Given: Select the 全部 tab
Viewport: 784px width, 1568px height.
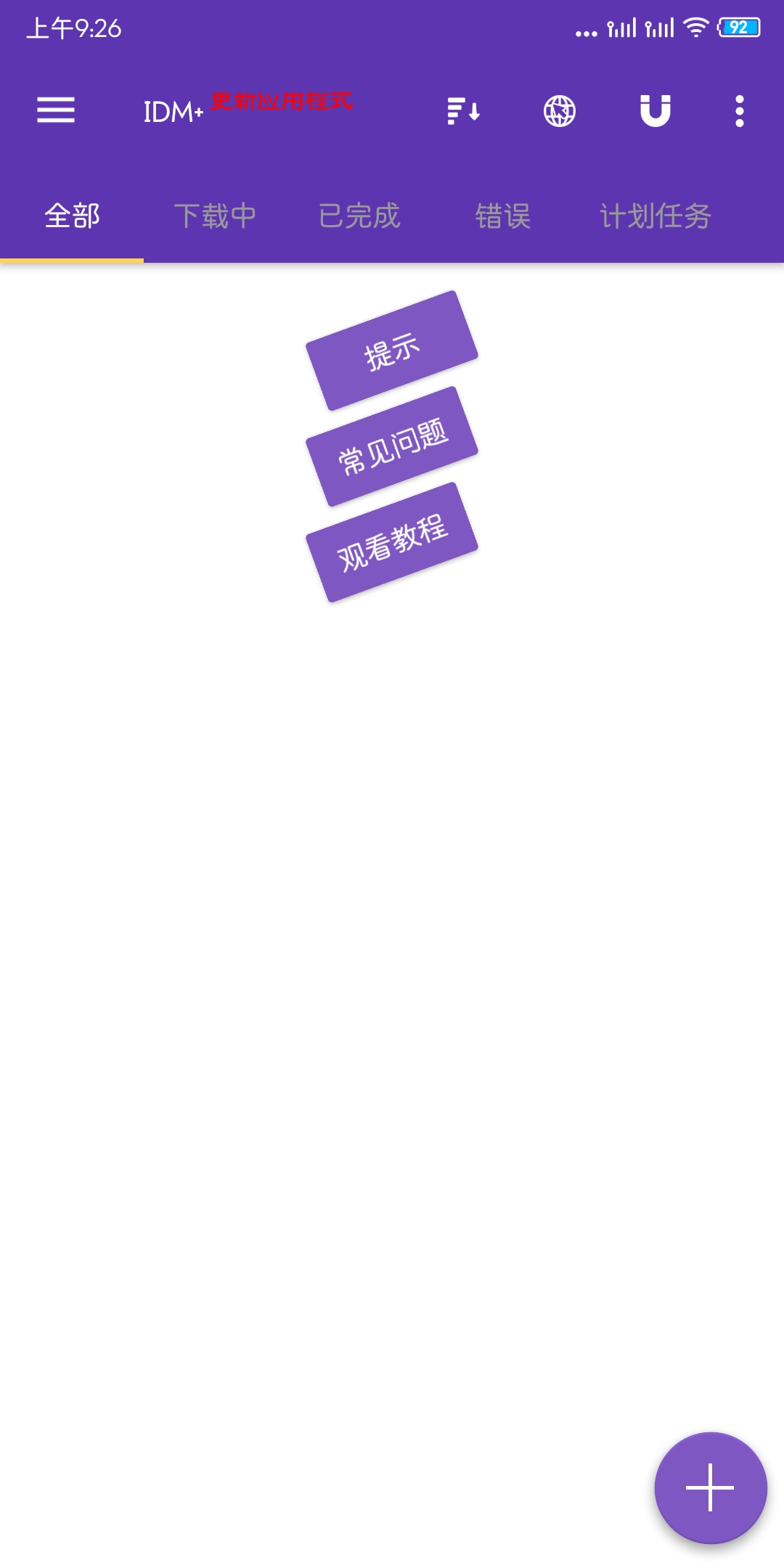Looking at the screenshot, I should pyautogui.click(x=72, y=216).
